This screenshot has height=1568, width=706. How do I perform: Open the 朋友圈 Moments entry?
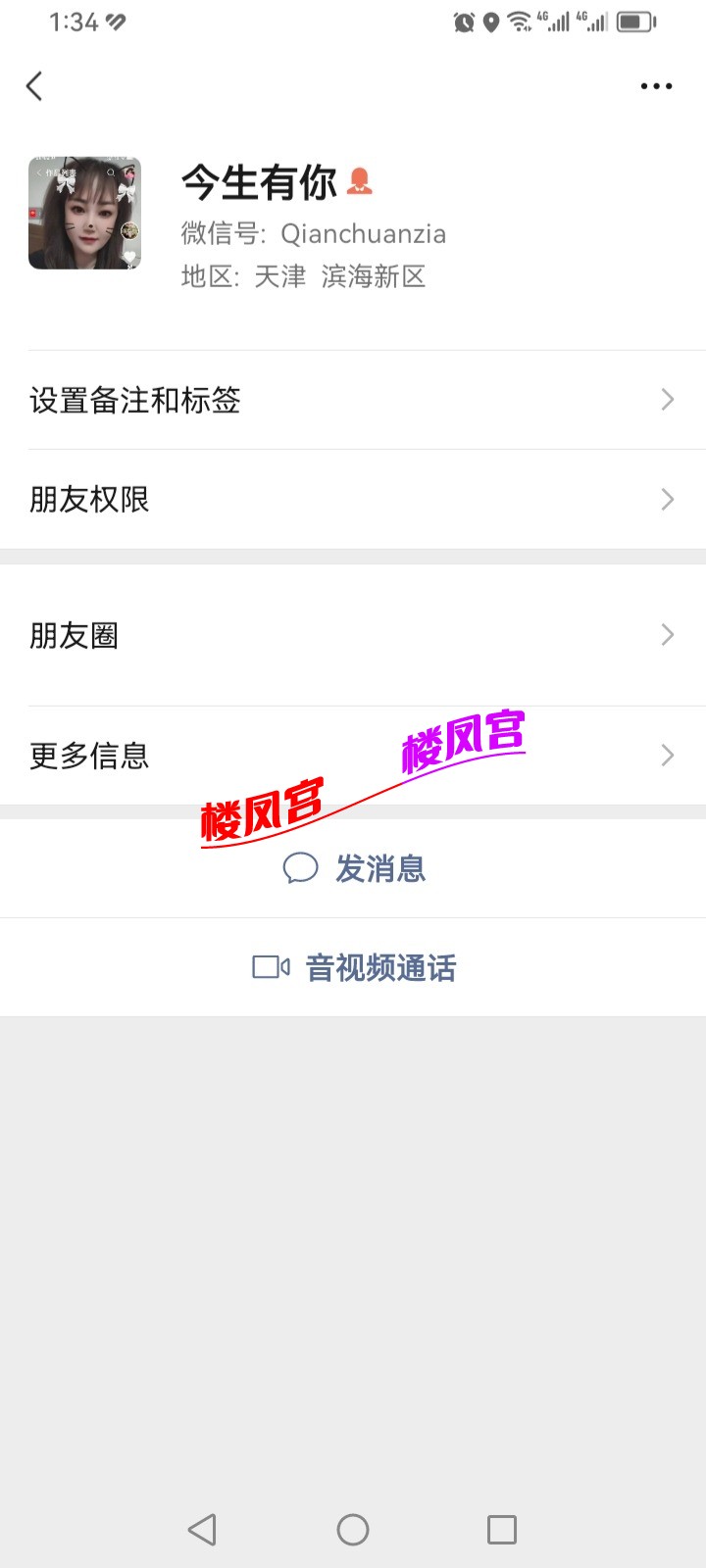[353, 635]
